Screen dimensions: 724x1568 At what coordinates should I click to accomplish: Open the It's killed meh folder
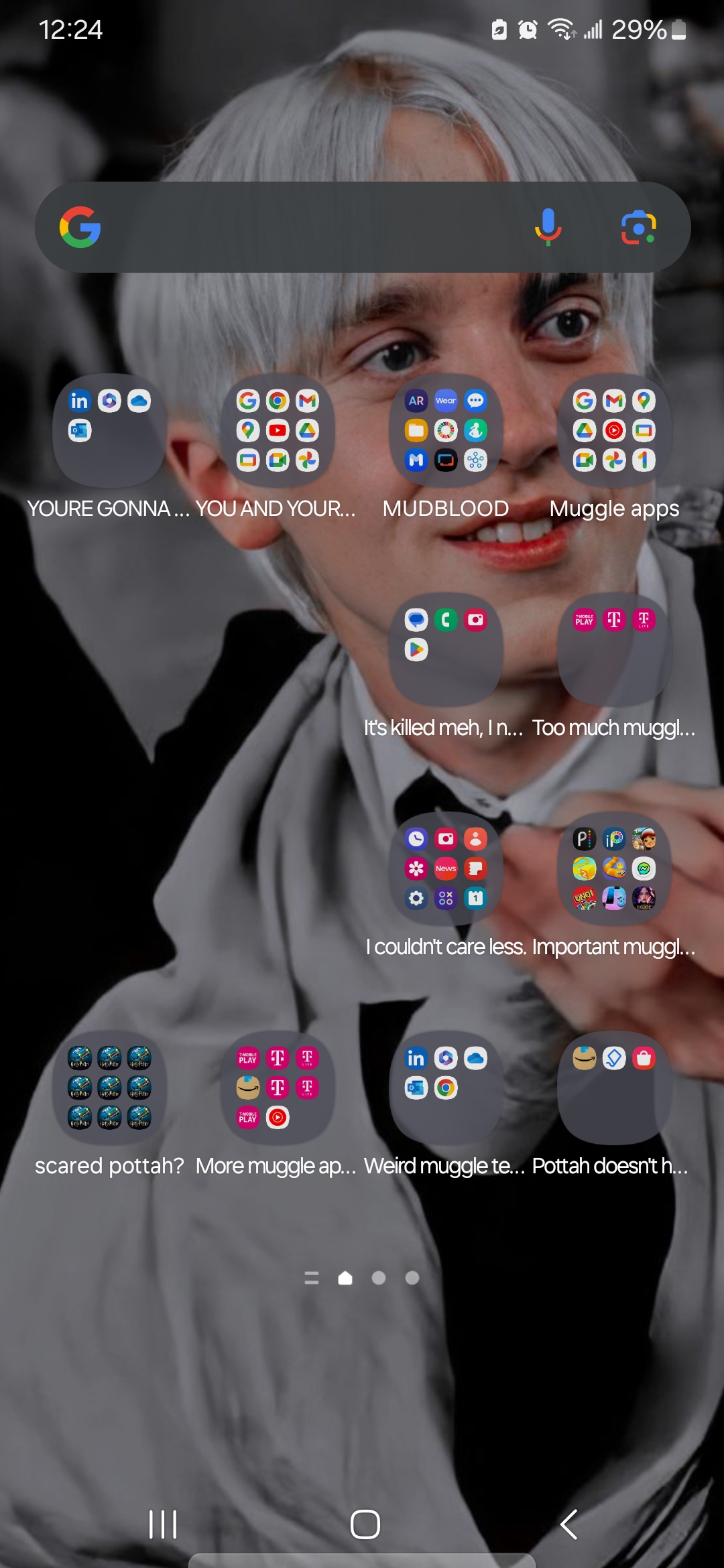[446, 649]
